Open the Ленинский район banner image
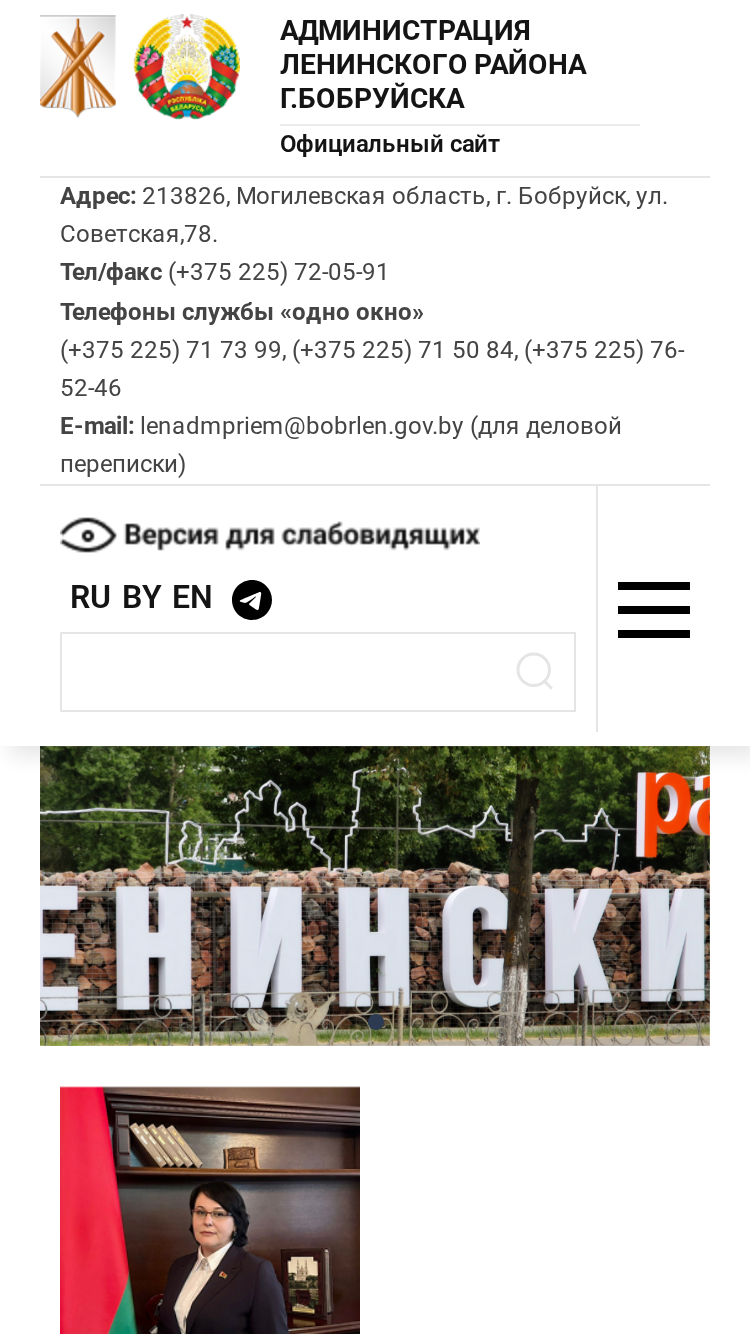Screen dimensions: 750x1334 375,896
